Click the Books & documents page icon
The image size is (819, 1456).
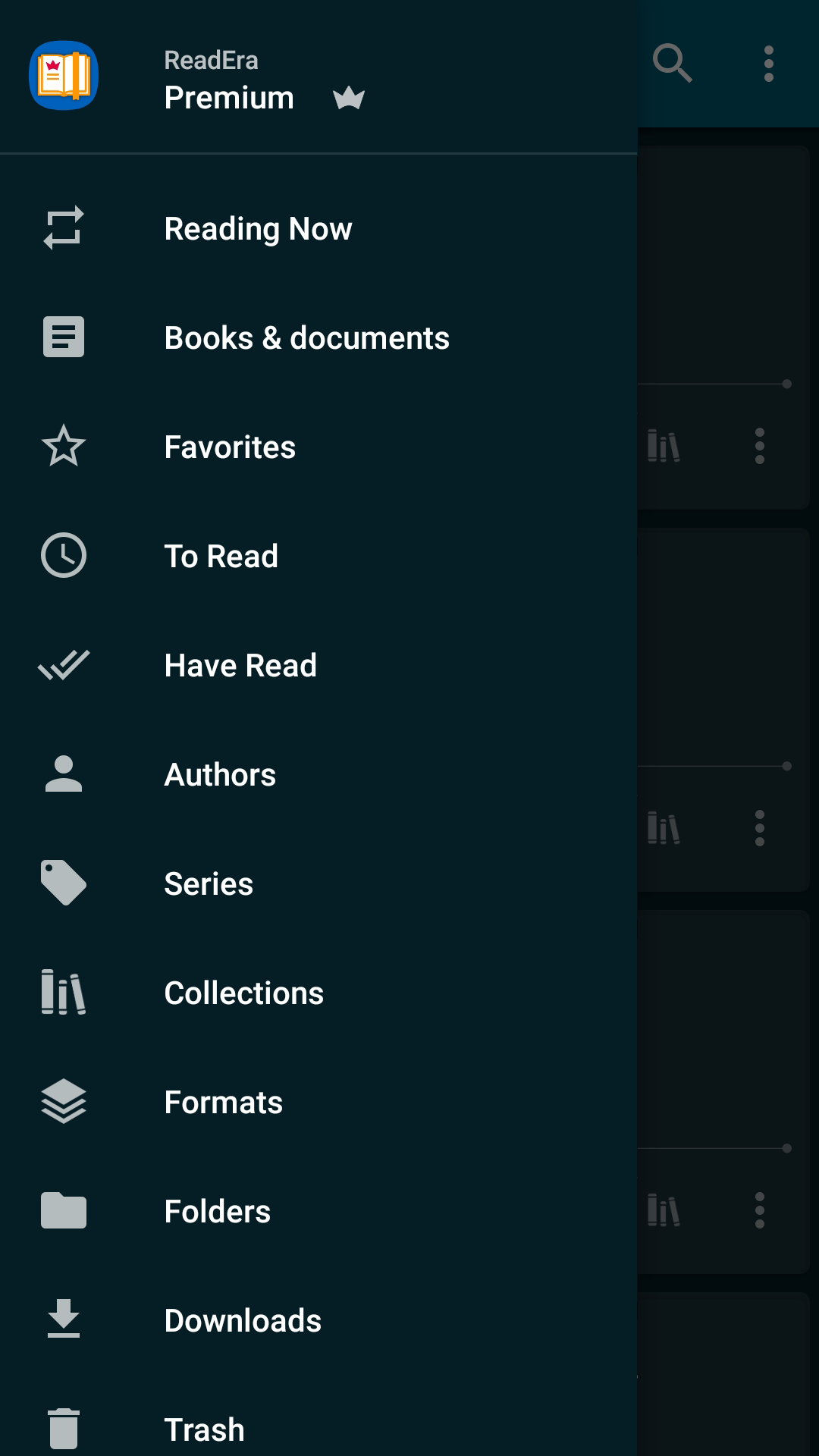[x=63, y=337]
